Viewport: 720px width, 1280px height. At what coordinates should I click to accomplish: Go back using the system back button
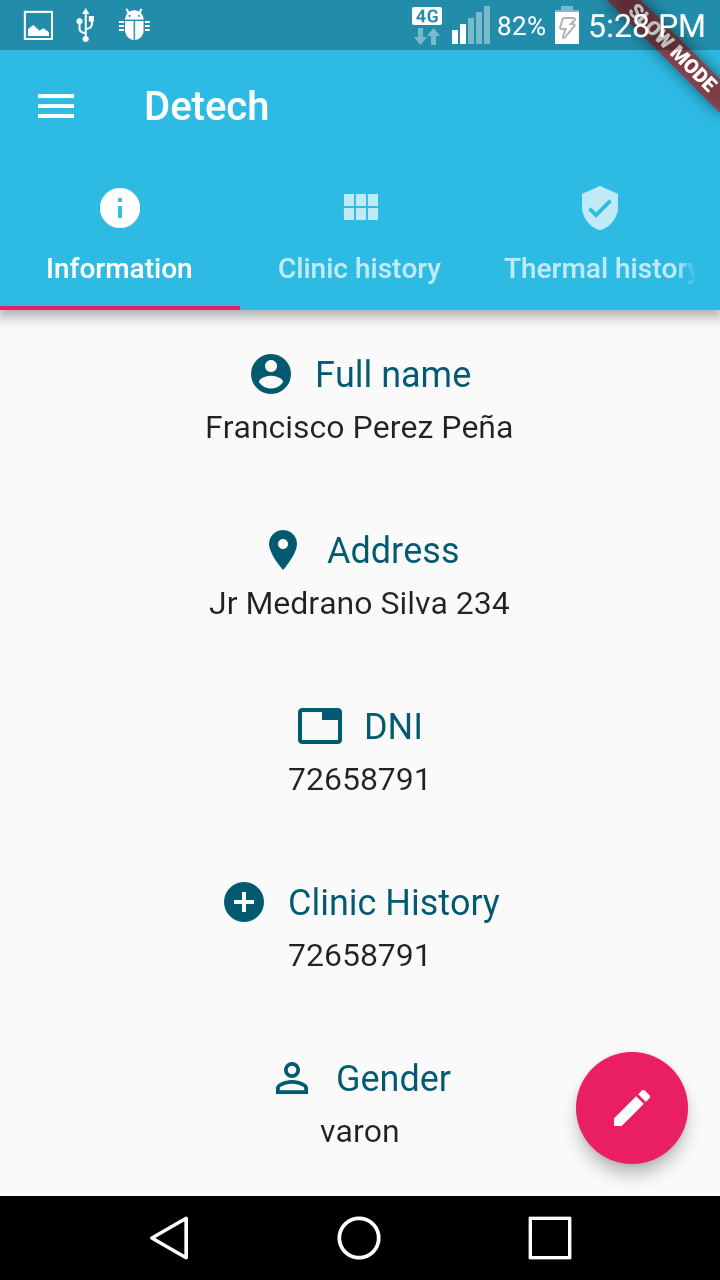pos(170,1238)
